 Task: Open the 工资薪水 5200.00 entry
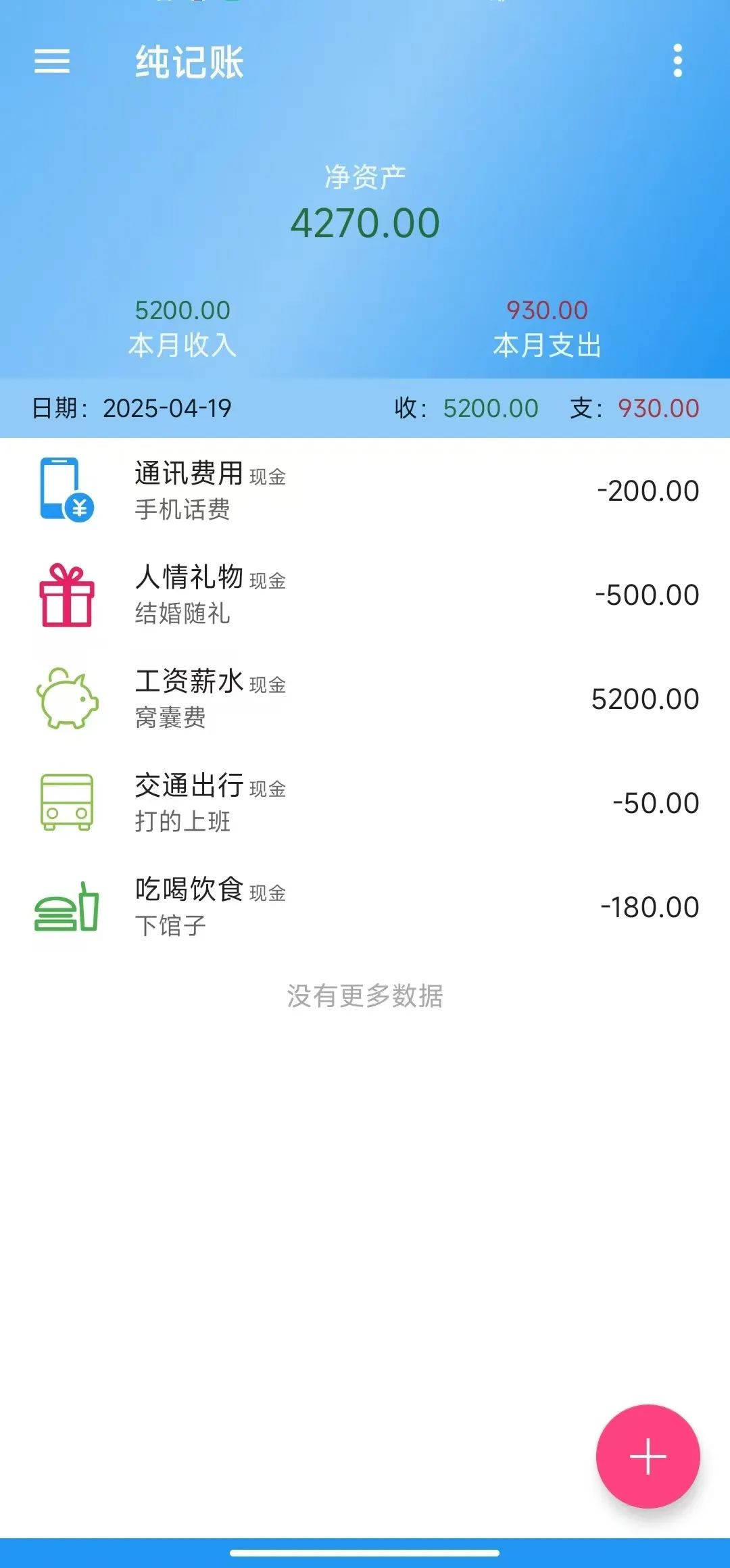tap(365, 699)
